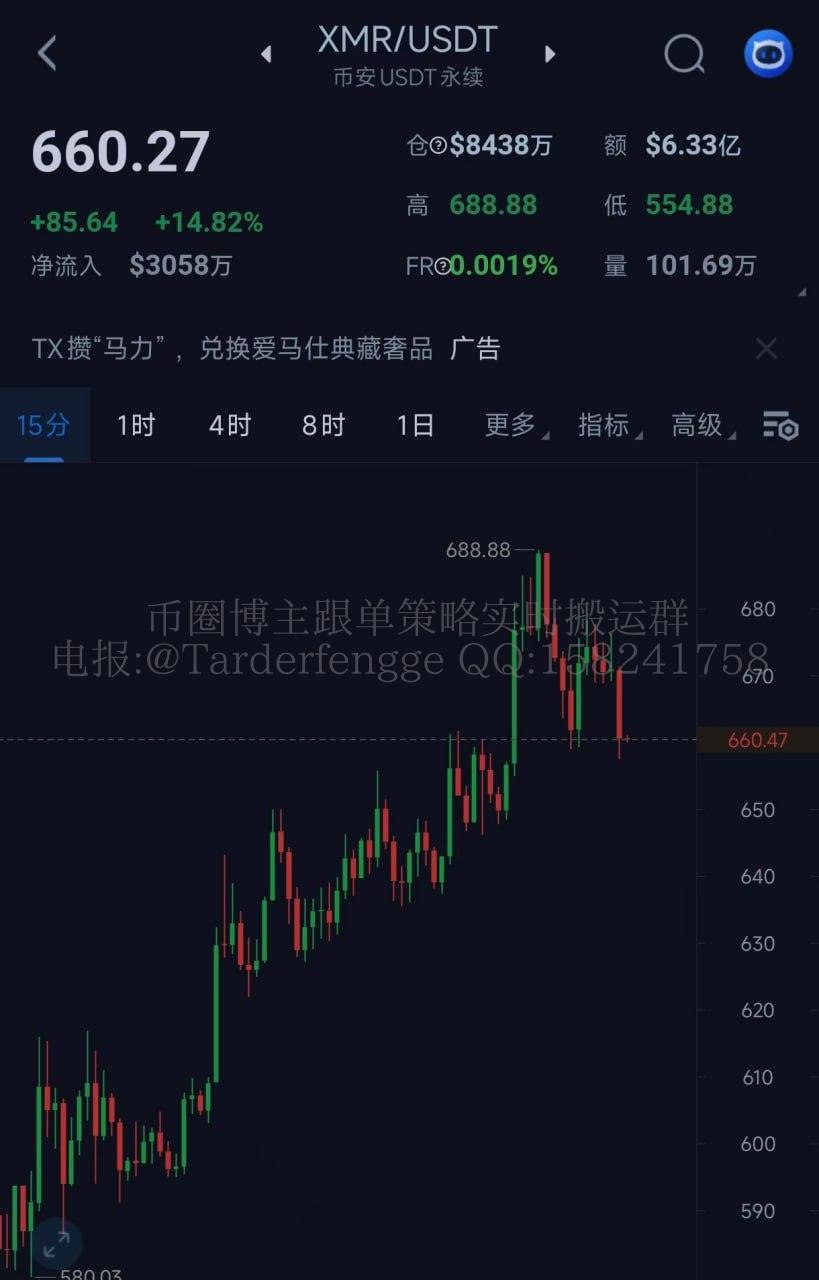Switch to the next trading pair
The height and width of the screenshot is (1280, 819).
(x=549, y=54)
